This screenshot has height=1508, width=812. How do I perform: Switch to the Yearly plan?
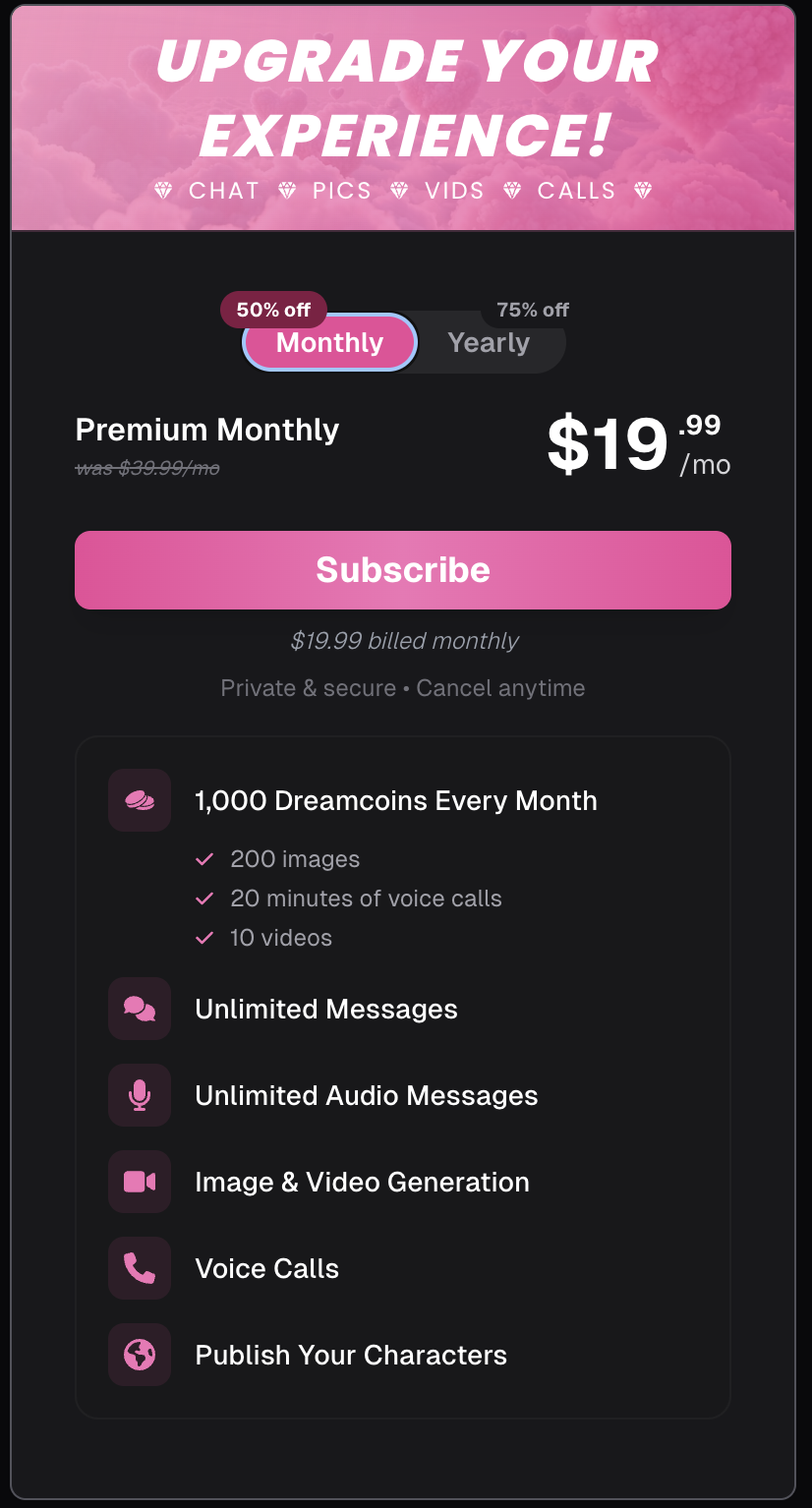490,343
